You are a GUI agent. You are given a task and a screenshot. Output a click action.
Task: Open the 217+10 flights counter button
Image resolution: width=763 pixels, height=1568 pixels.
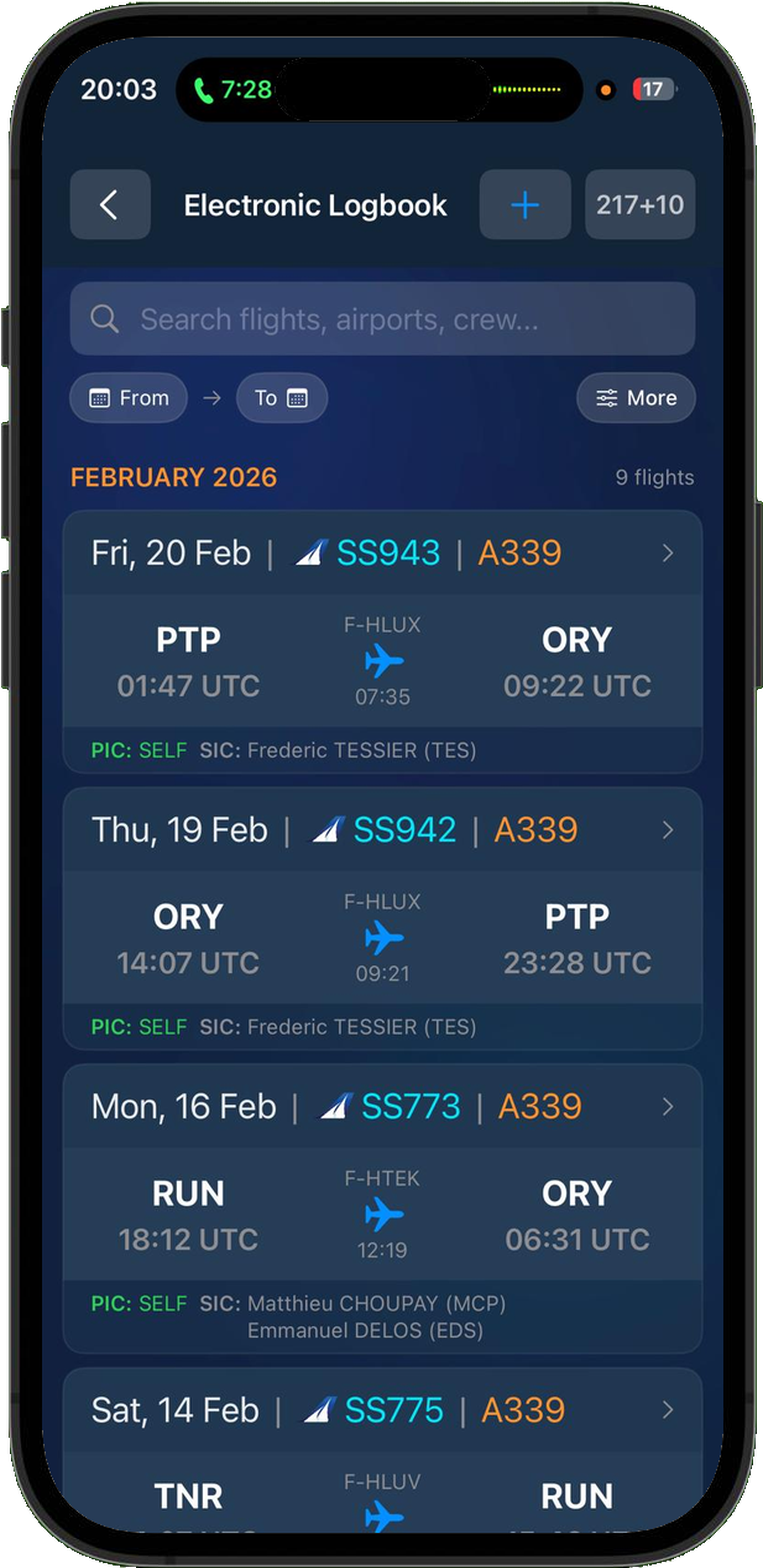(640, 205)
